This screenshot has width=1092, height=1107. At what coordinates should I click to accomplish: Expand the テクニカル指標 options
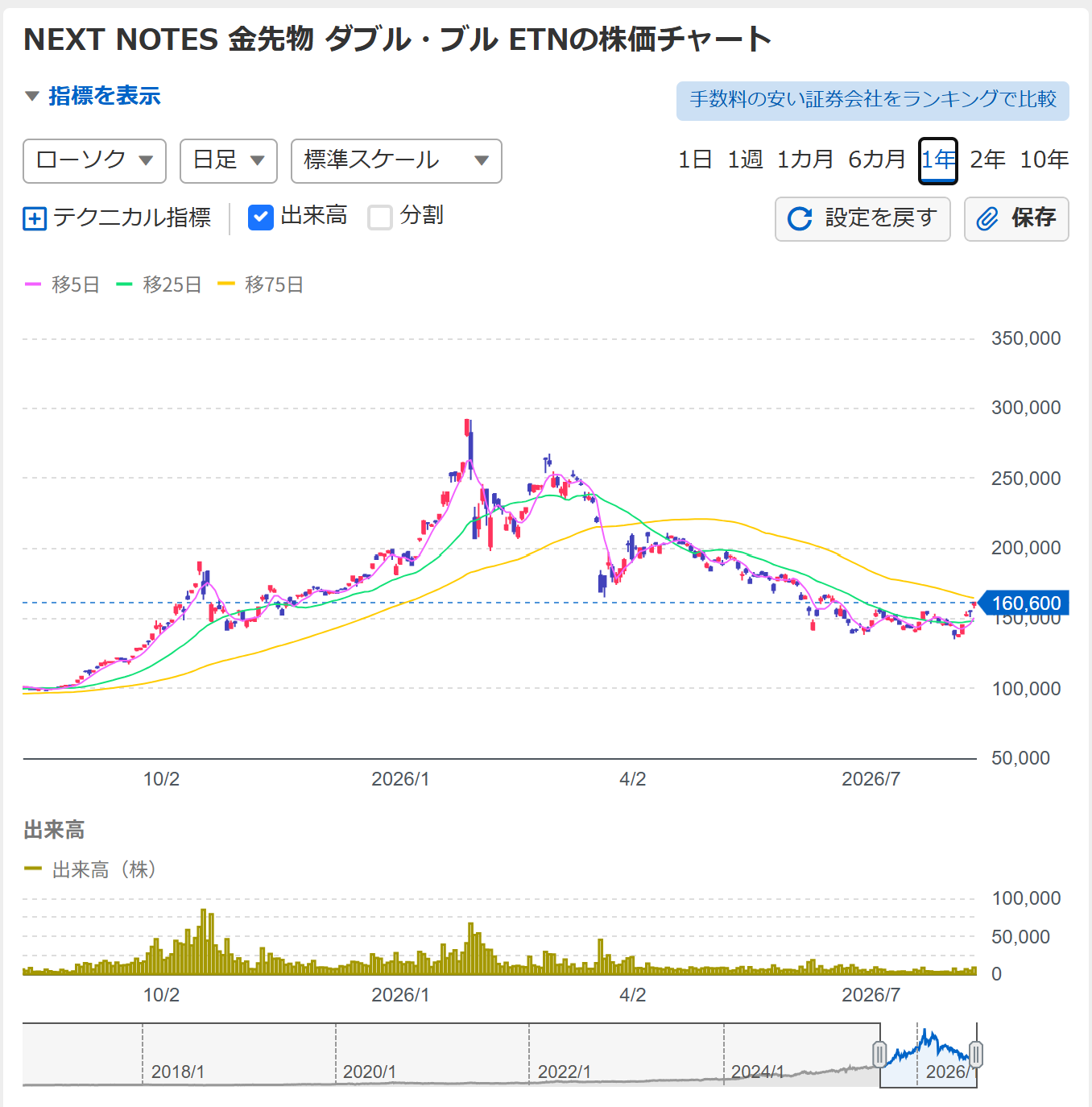pos(118,218)
